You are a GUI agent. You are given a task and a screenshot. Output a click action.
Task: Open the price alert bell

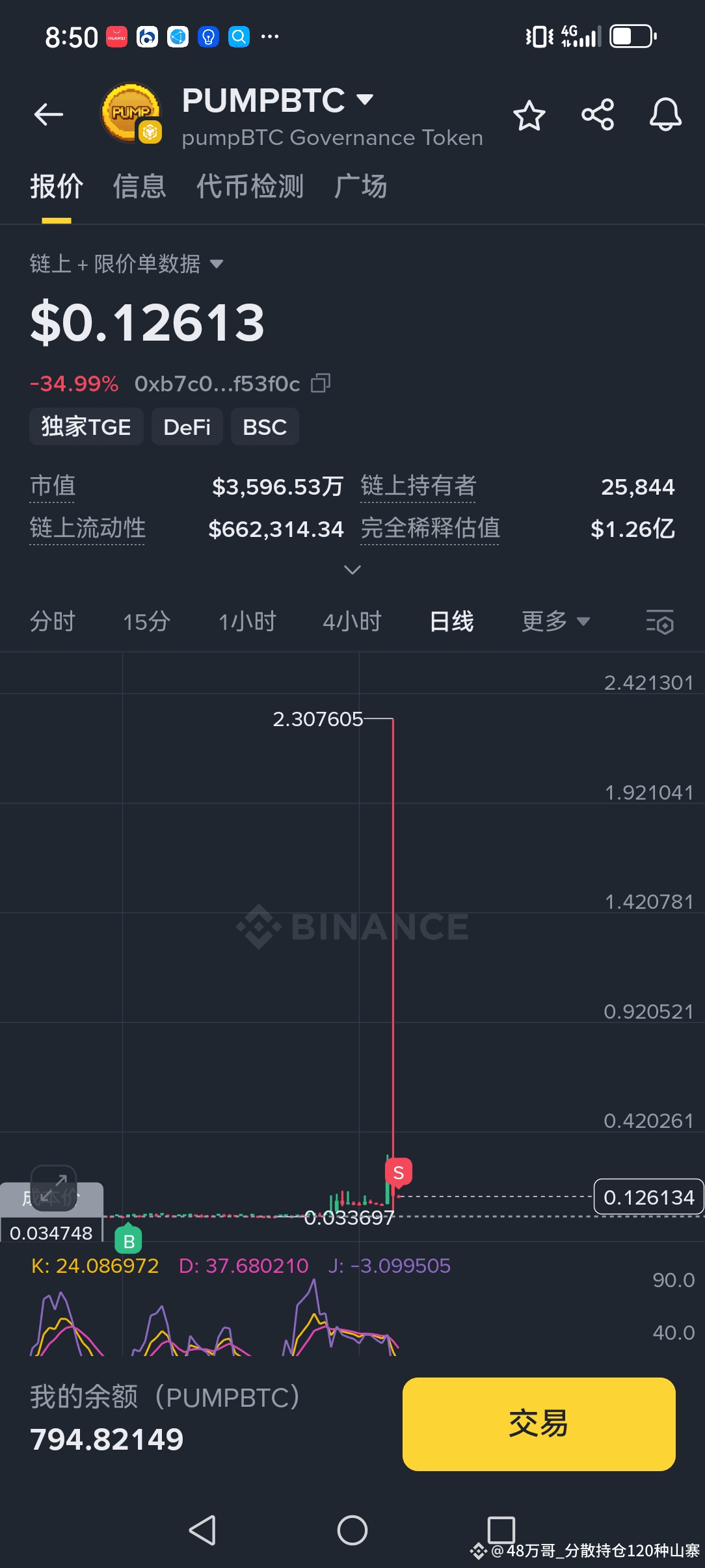[665, 115]
